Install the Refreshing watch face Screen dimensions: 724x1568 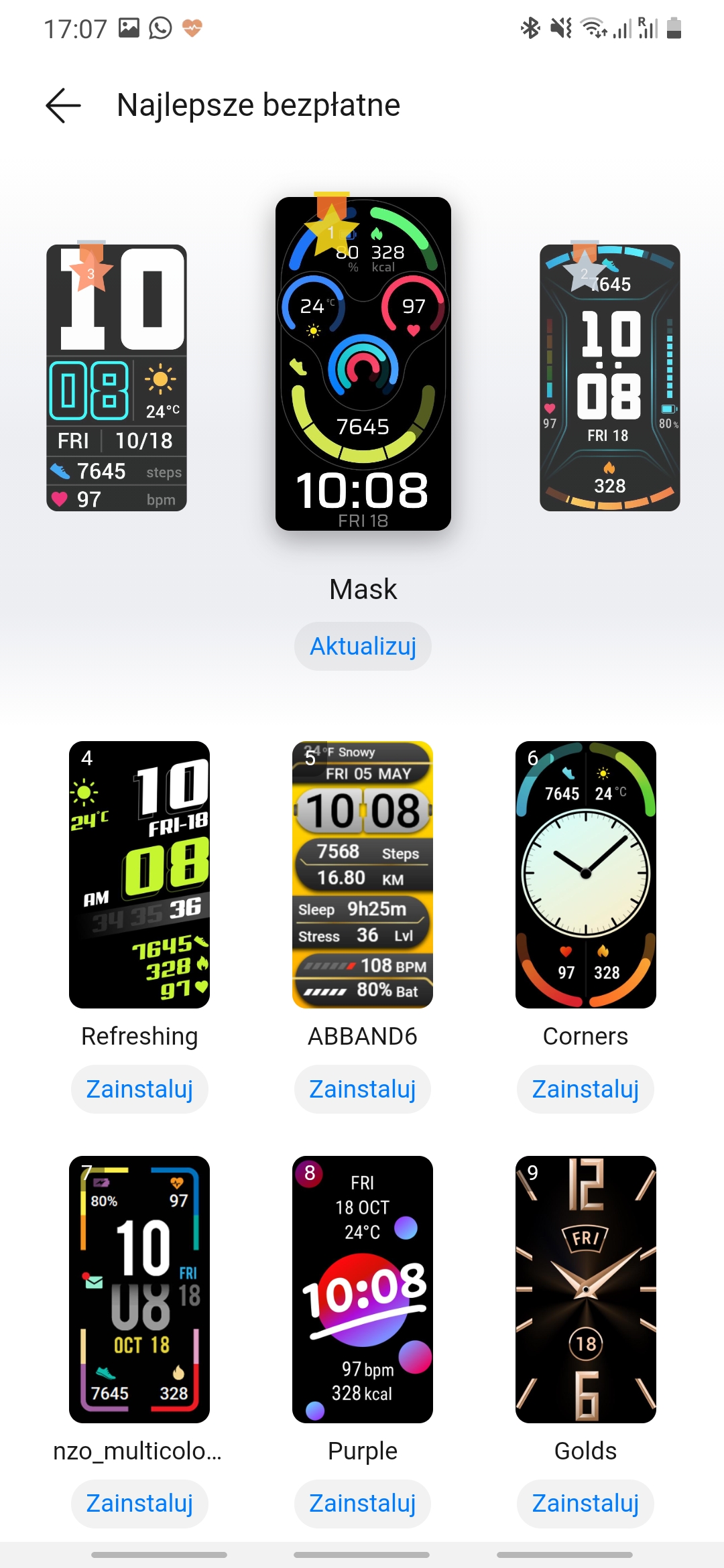tap(139, 1090)
